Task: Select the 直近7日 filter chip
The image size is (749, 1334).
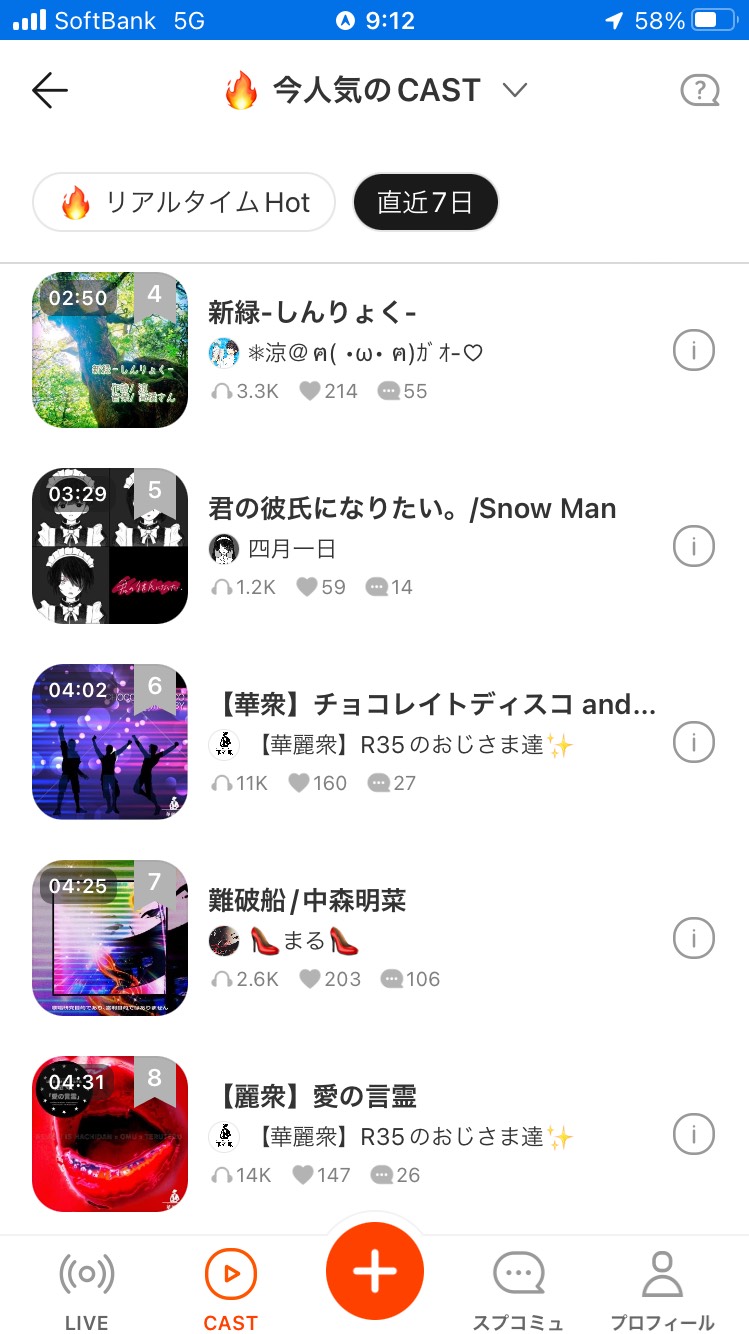Action: coord(425,203)
